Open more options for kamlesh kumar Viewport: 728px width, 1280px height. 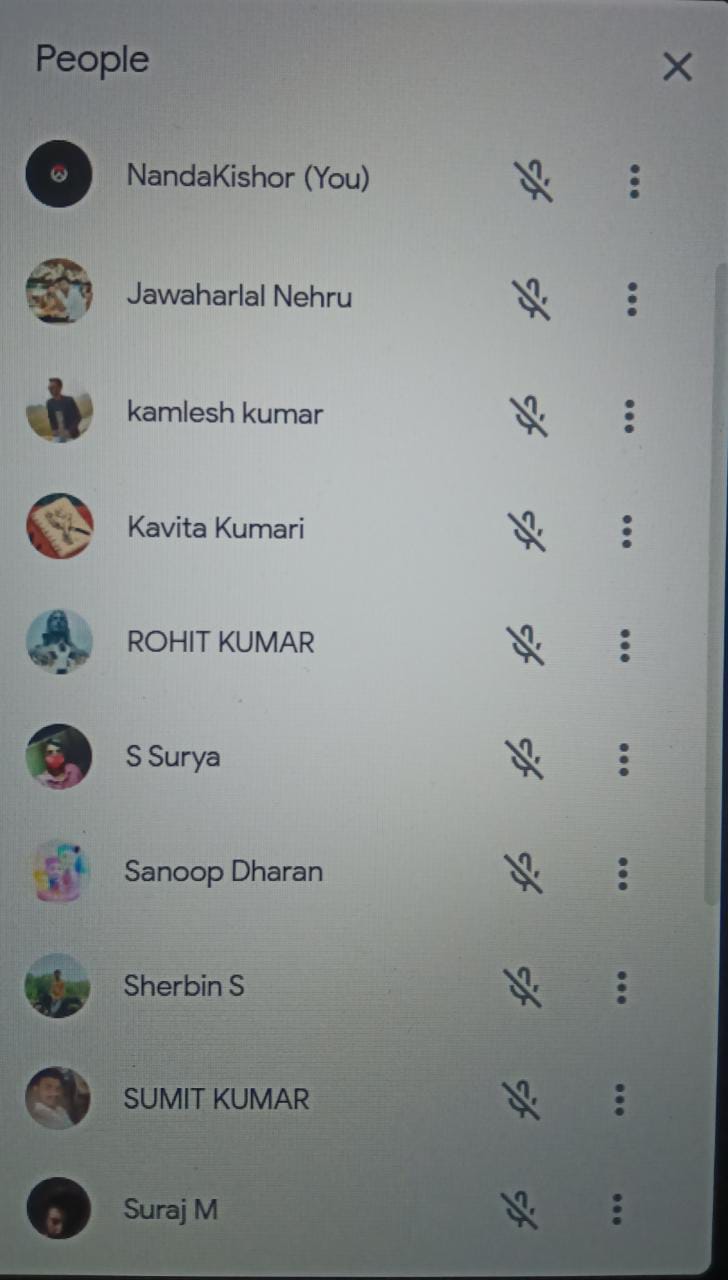tap(629, 416)
